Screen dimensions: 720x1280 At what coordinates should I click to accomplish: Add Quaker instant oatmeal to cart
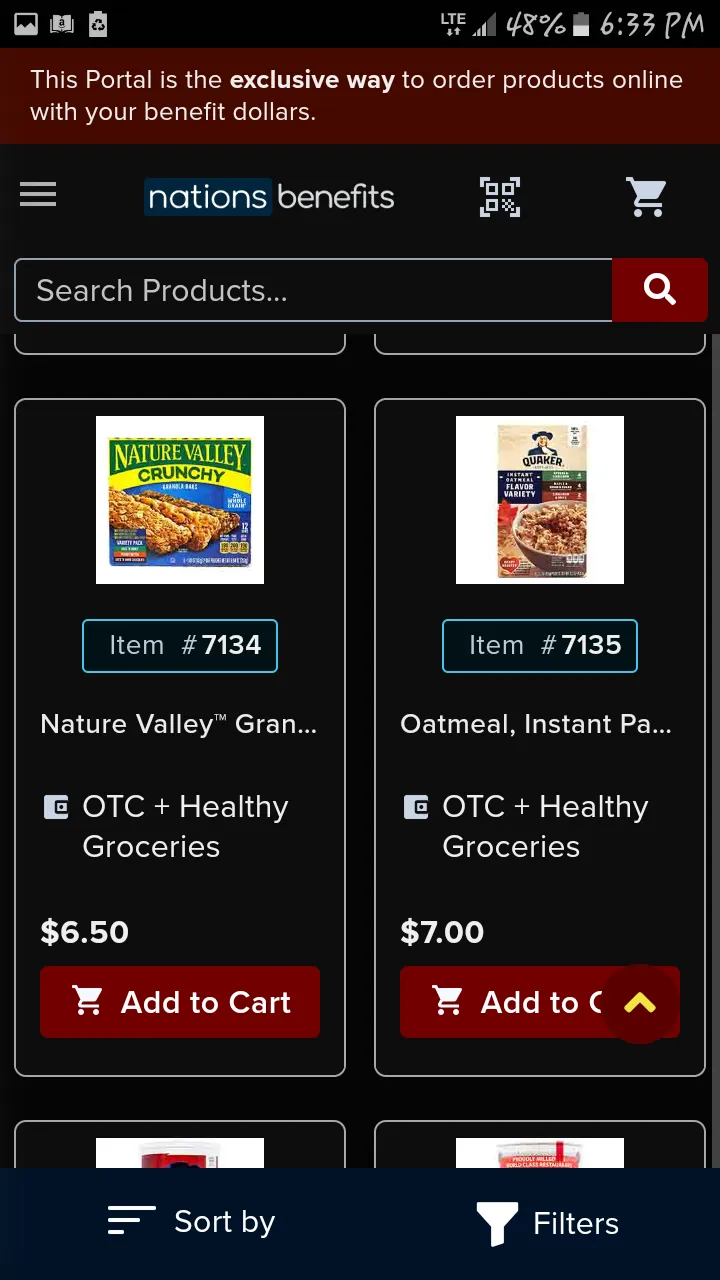pyautogui.click(x=500, y=1002)
